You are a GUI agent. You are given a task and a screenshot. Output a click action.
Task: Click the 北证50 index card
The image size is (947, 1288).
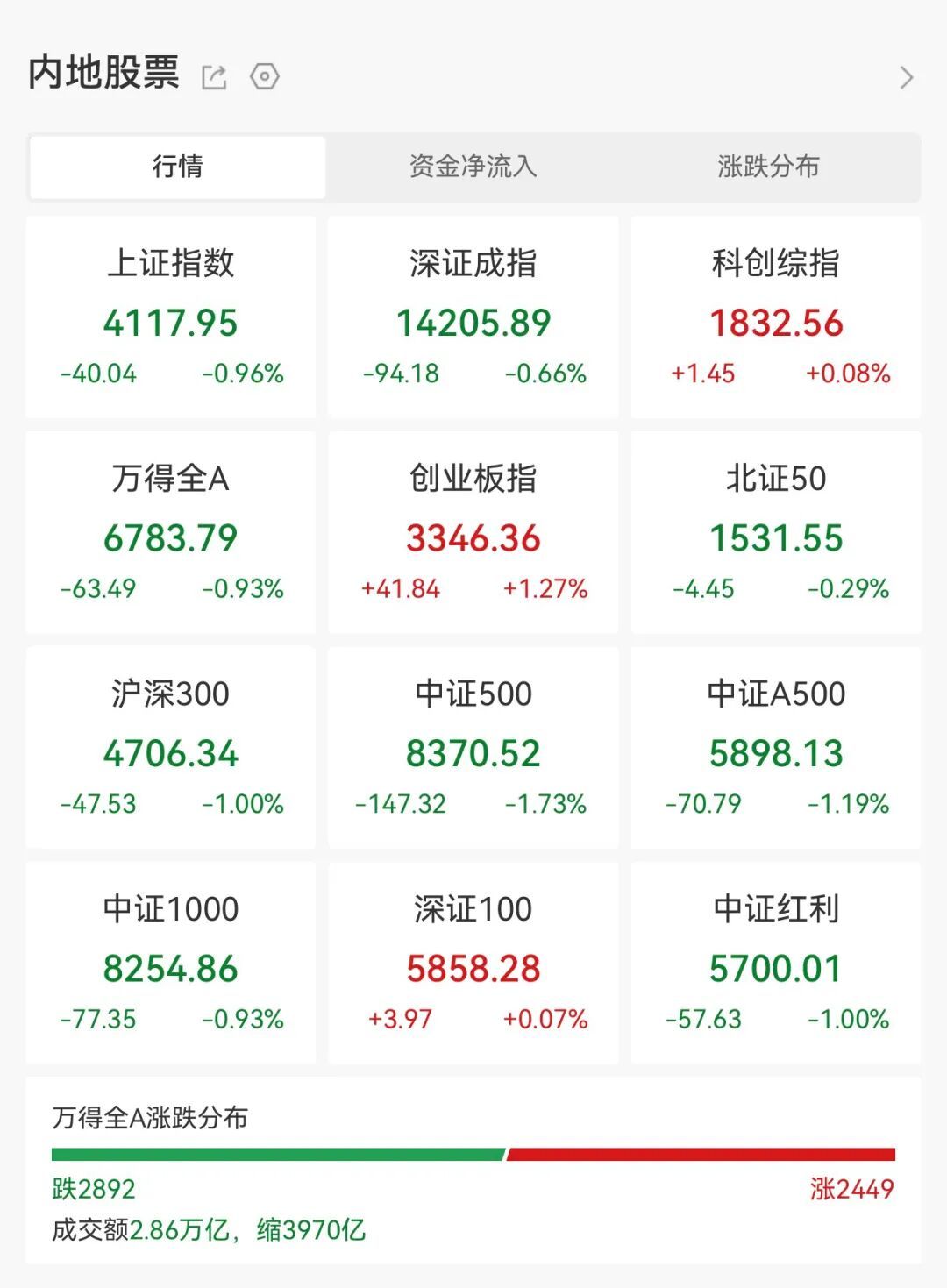click(x=775, y=530)
